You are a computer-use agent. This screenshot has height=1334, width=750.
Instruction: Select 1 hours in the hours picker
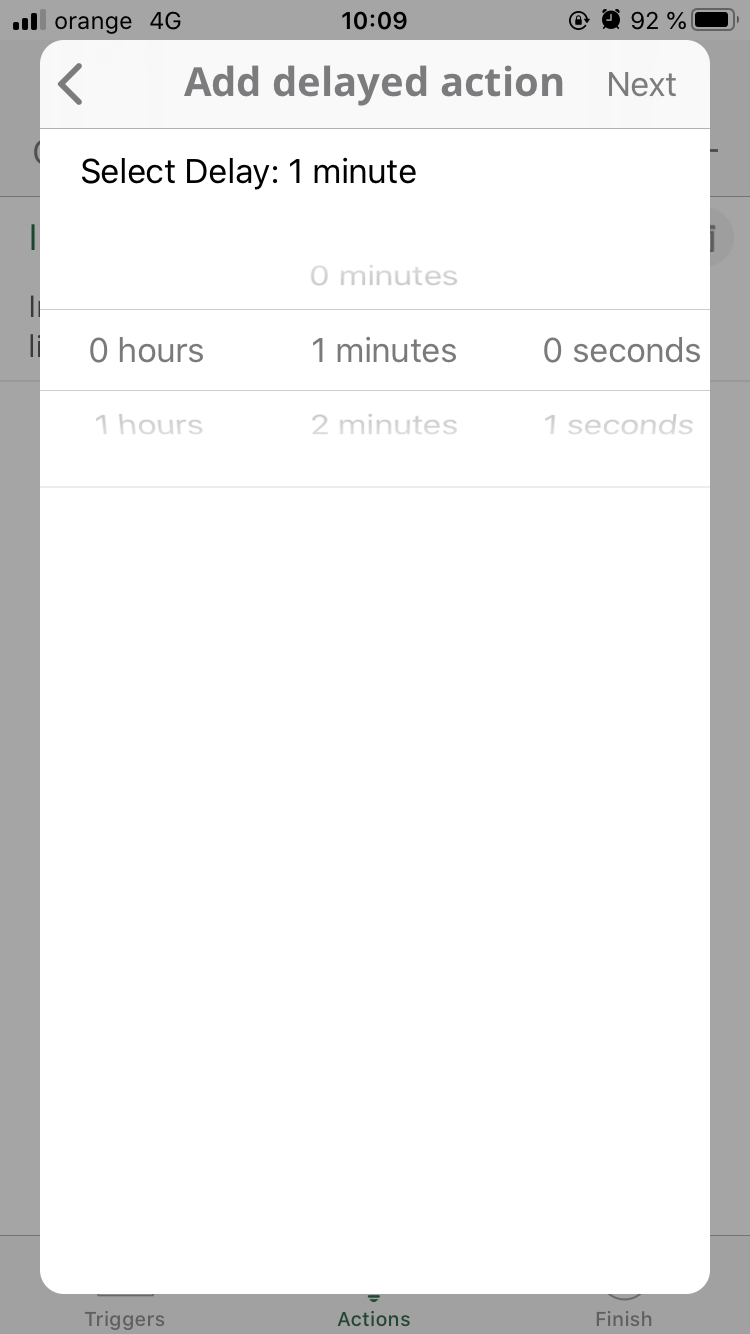[148, 425]
